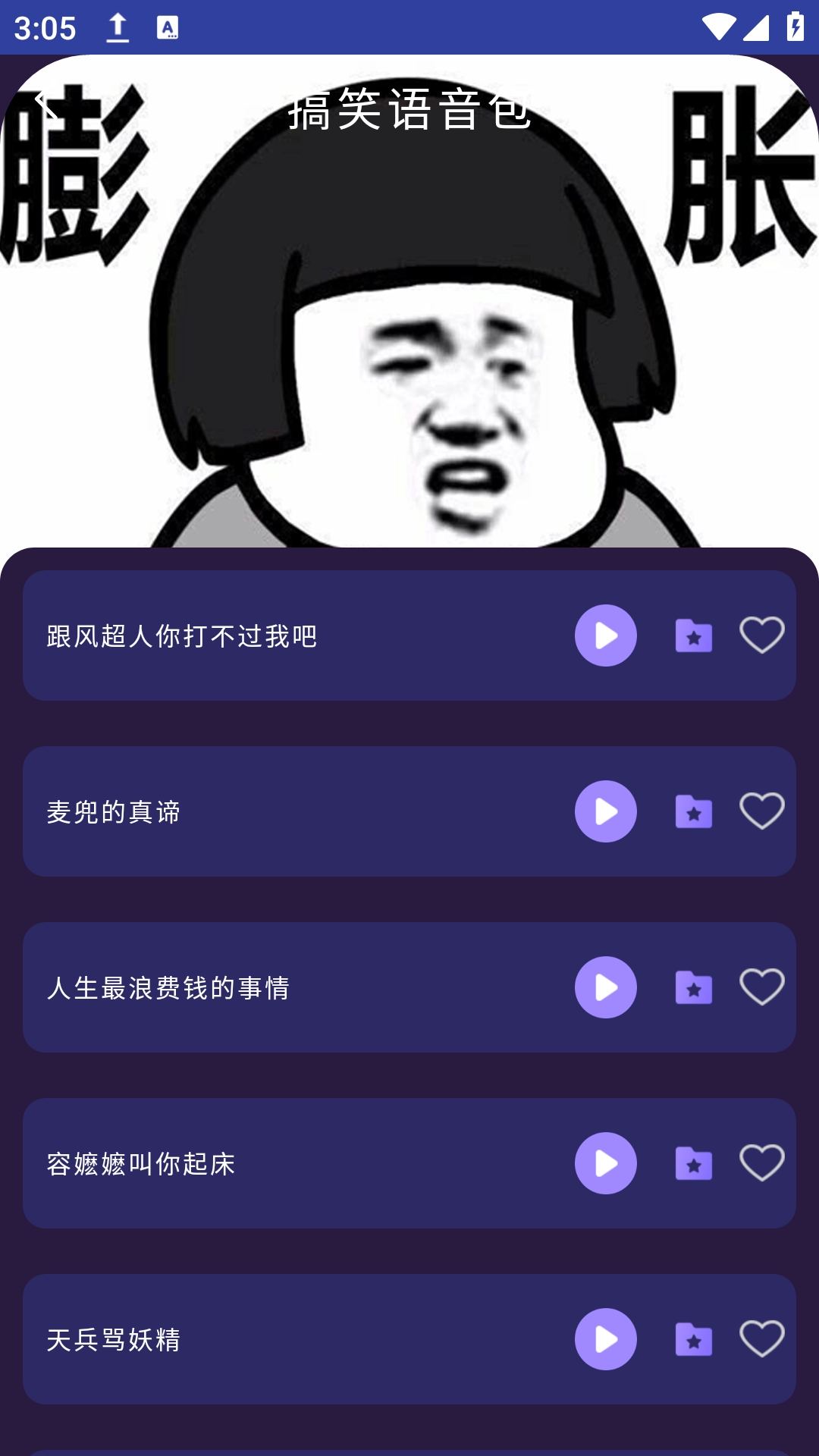Image resolution: width=819 pixels, height=1456 pixels.
Task: Play 跟风超人你打不过我吧 audio
Action: (605, 635)
